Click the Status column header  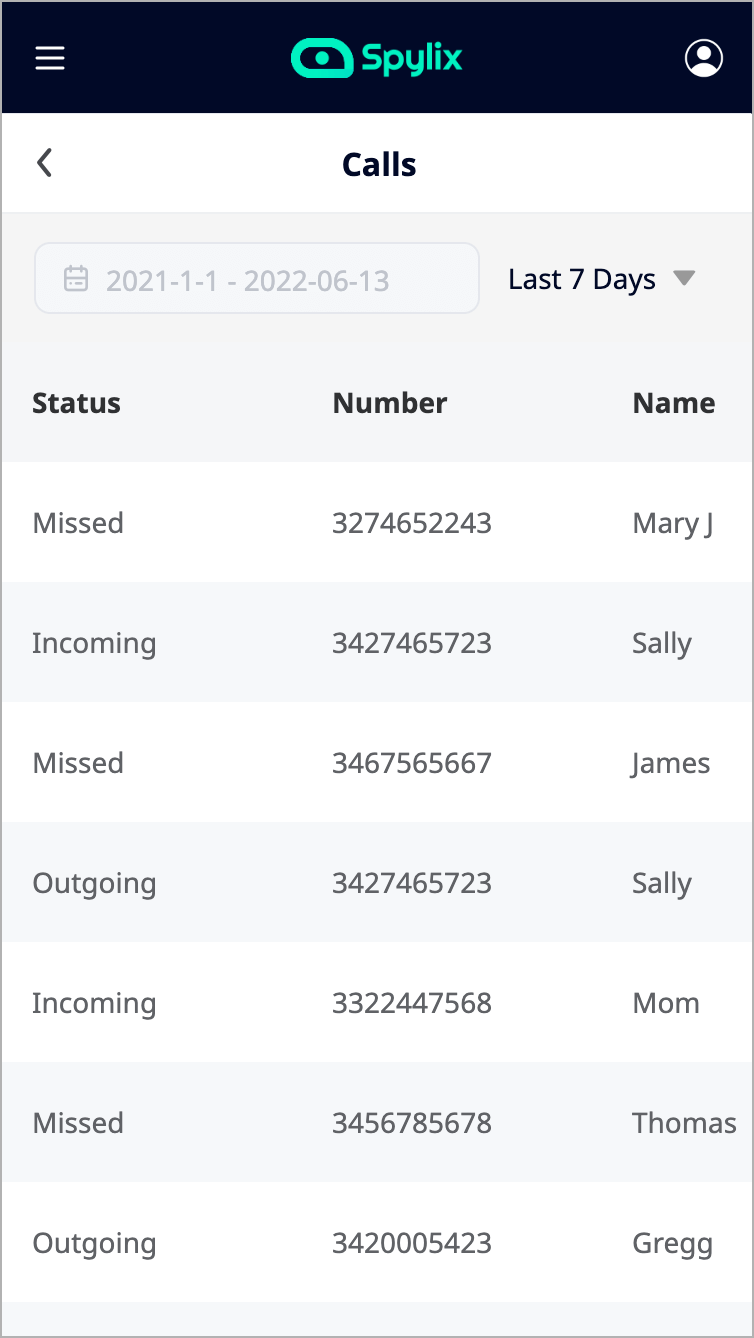76,402
